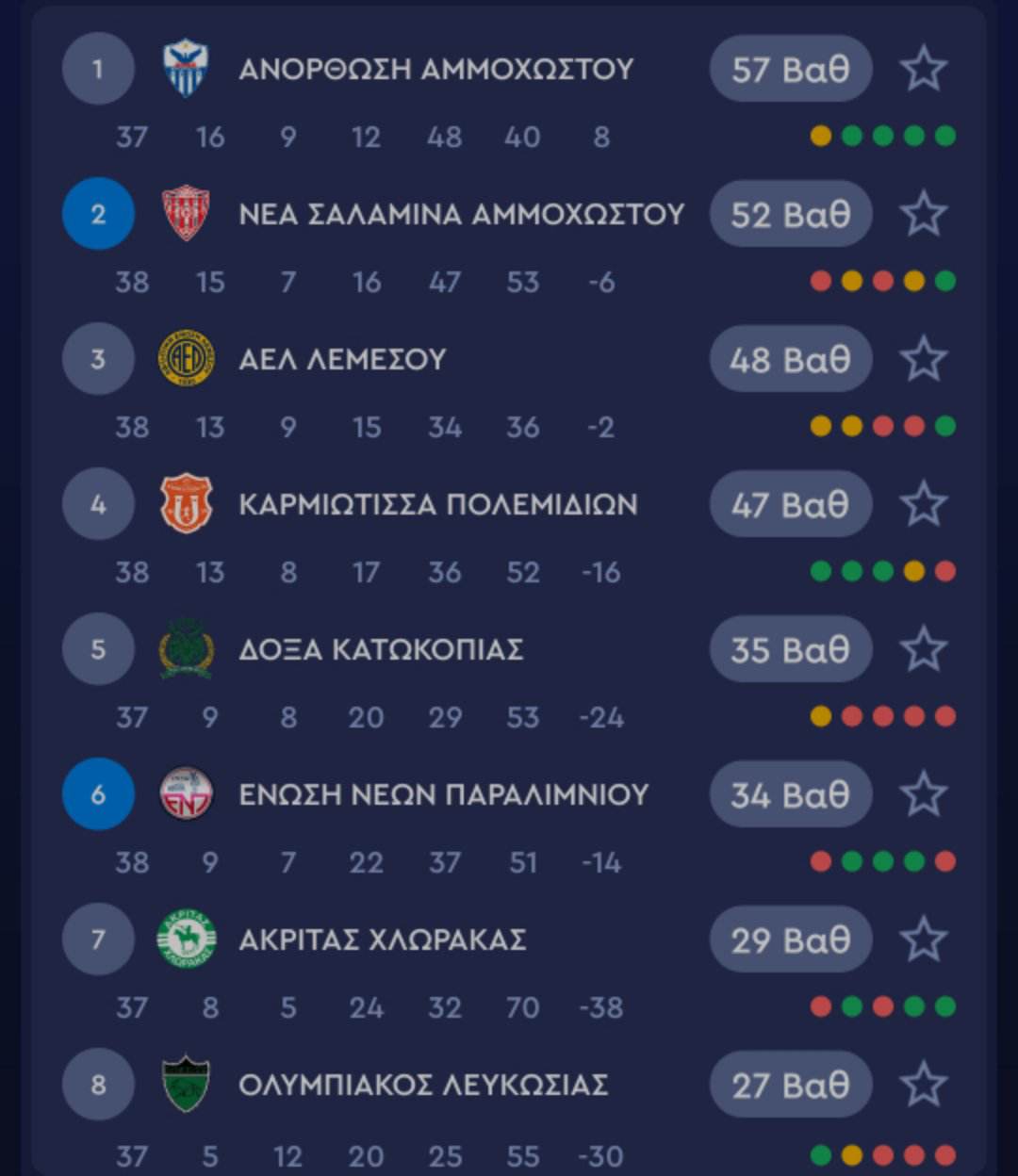Star ΝΕΑ ΣΑΛΑΜΙΝΑ ΑΜΜΟΧΩΣΤΟΥ as favorite

(923, 214)
